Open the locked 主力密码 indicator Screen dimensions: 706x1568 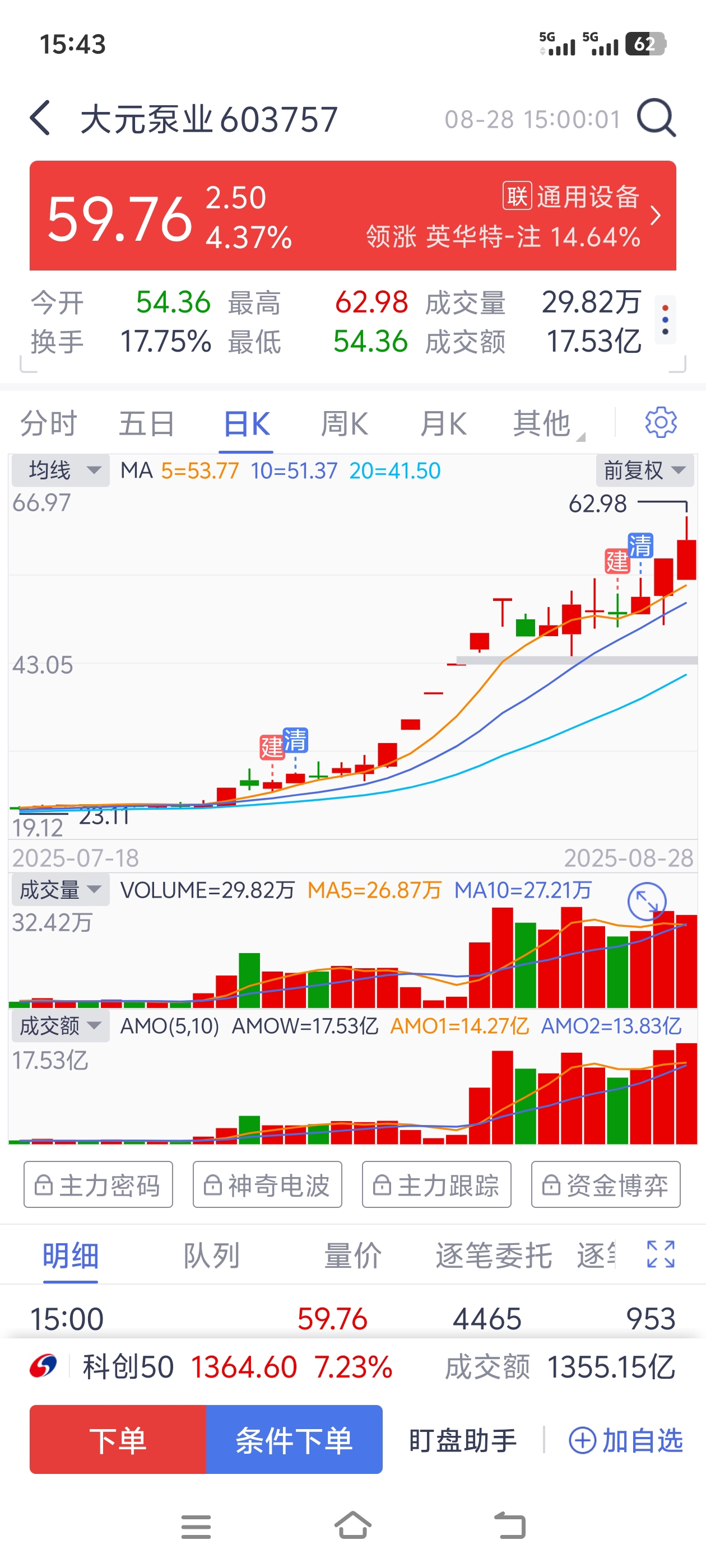[98, 1184]
